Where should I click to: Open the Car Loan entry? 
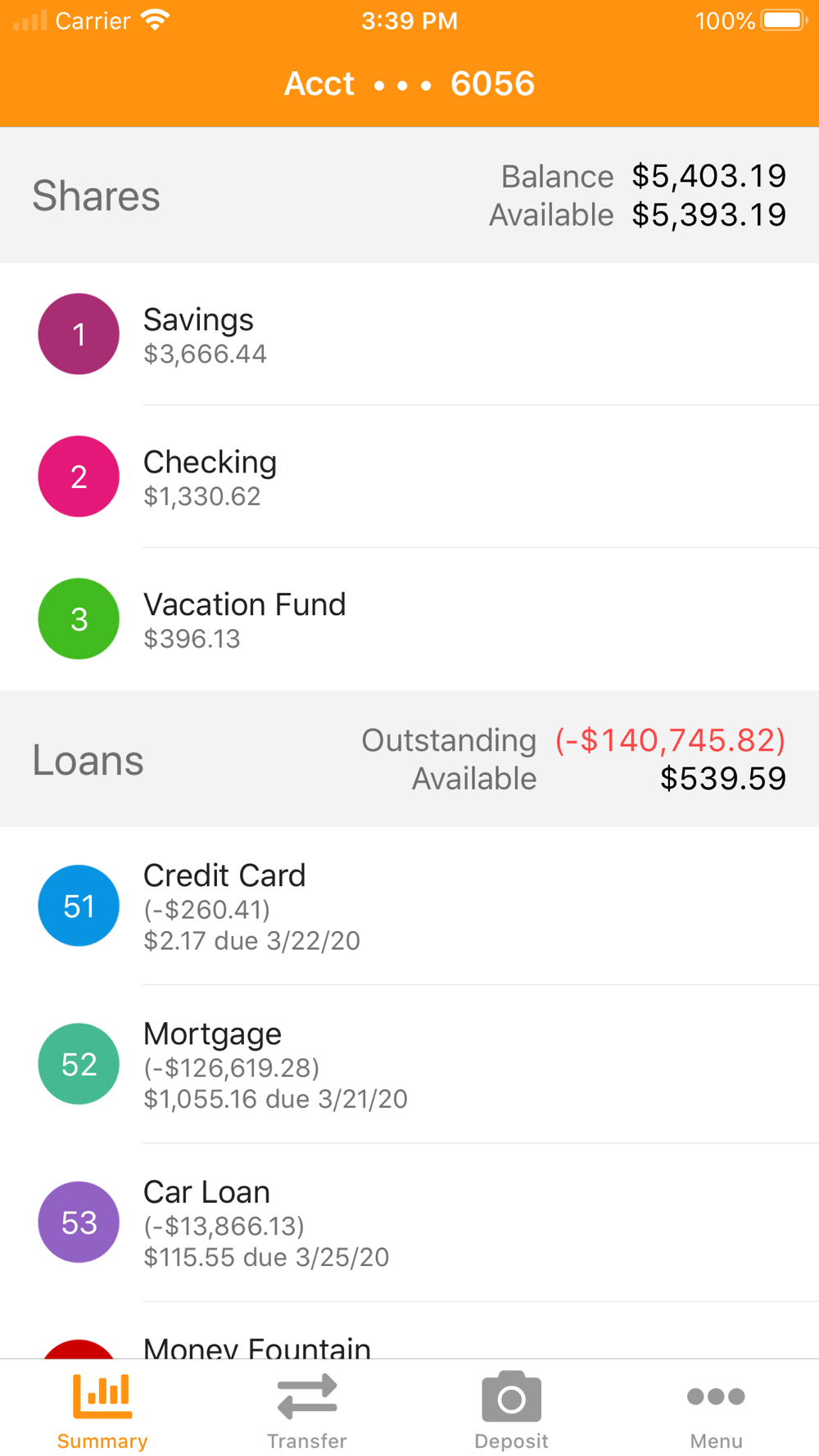(x=409, y=1223)
